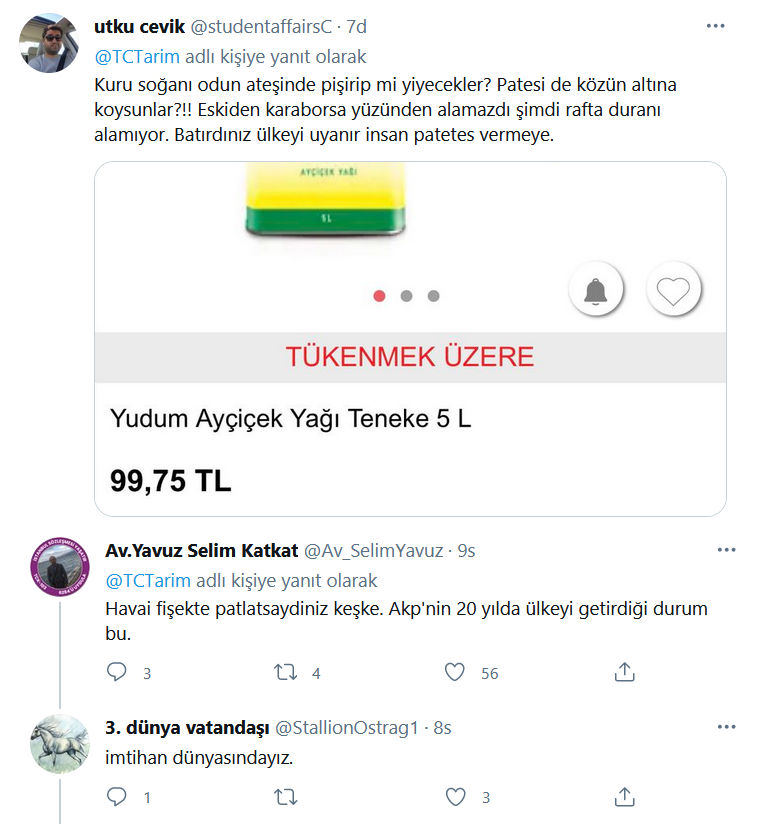Retweet the 'imtihan dünyasındayız' tweet
Screen dimensions: 761x826
point(286,797)
